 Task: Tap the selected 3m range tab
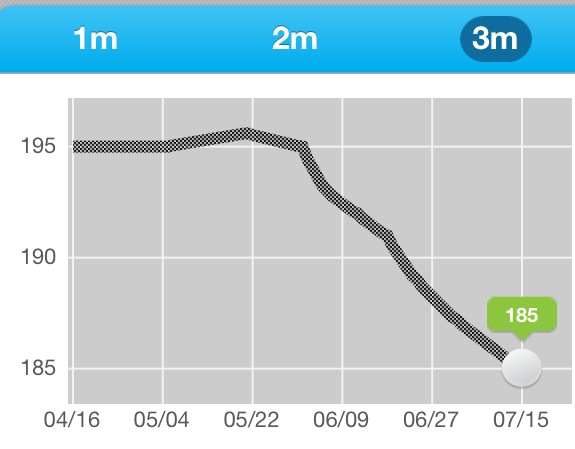(x=495, y=39)
